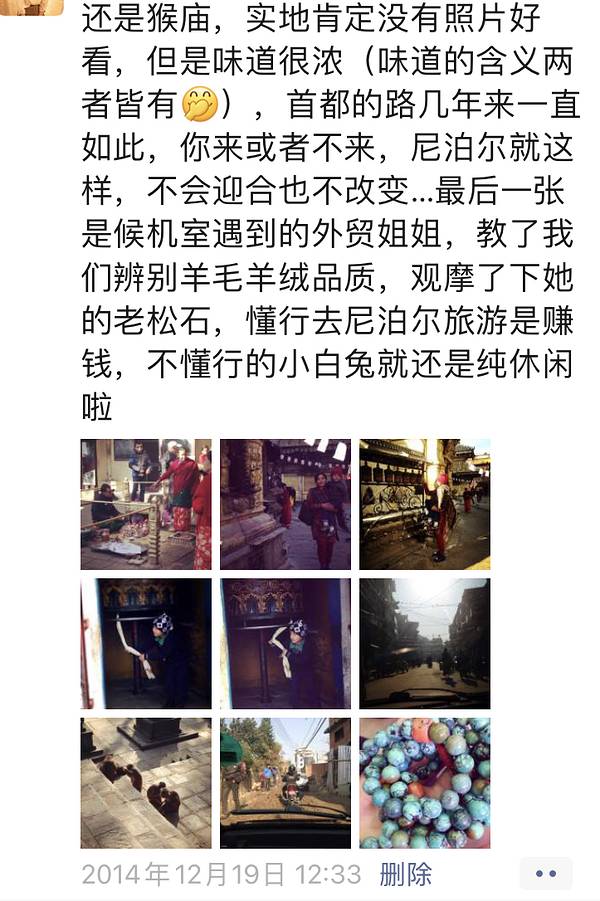Open the photo of people at a shrine offering
Screen dimensions: 600x901
(146, 504)
